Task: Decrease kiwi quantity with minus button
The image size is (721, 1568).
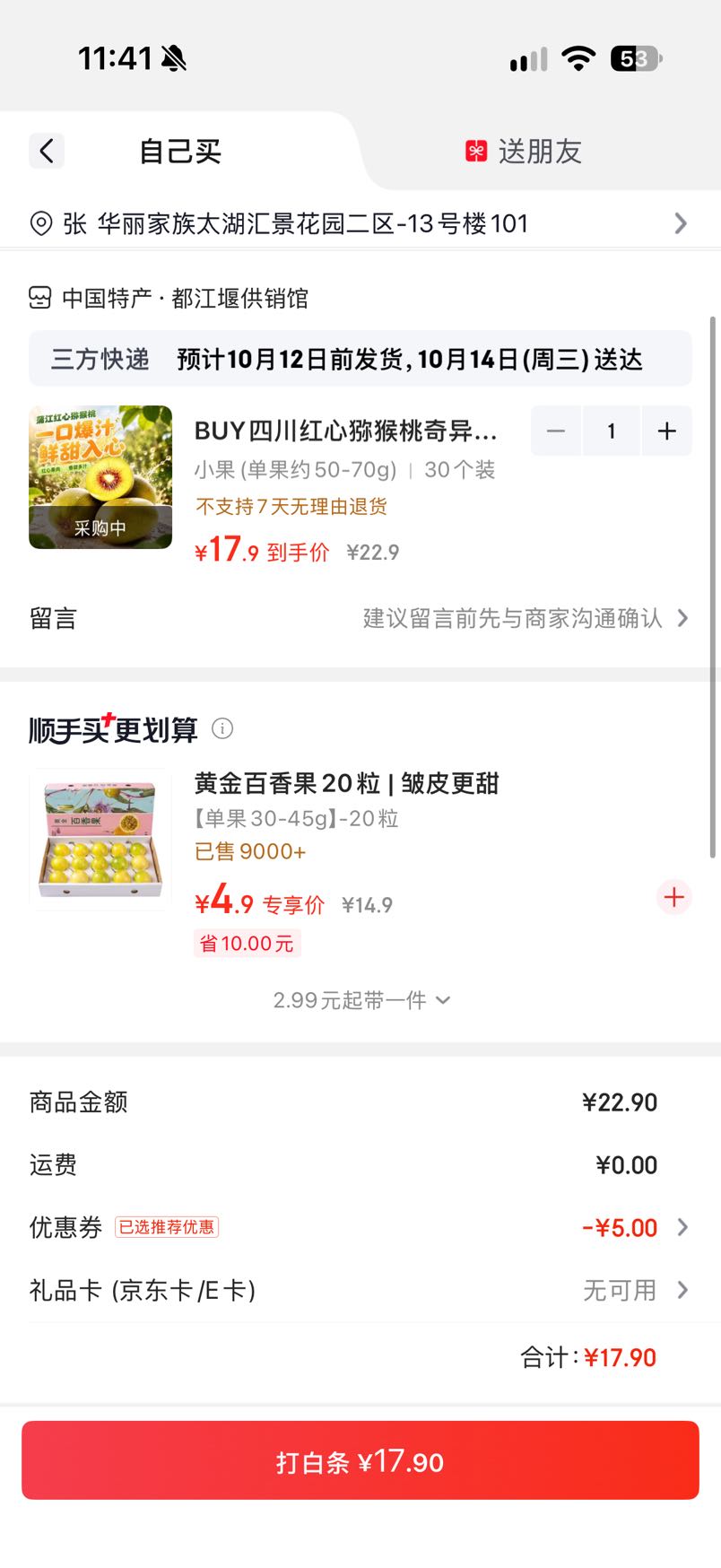Action: coord(556,431)
